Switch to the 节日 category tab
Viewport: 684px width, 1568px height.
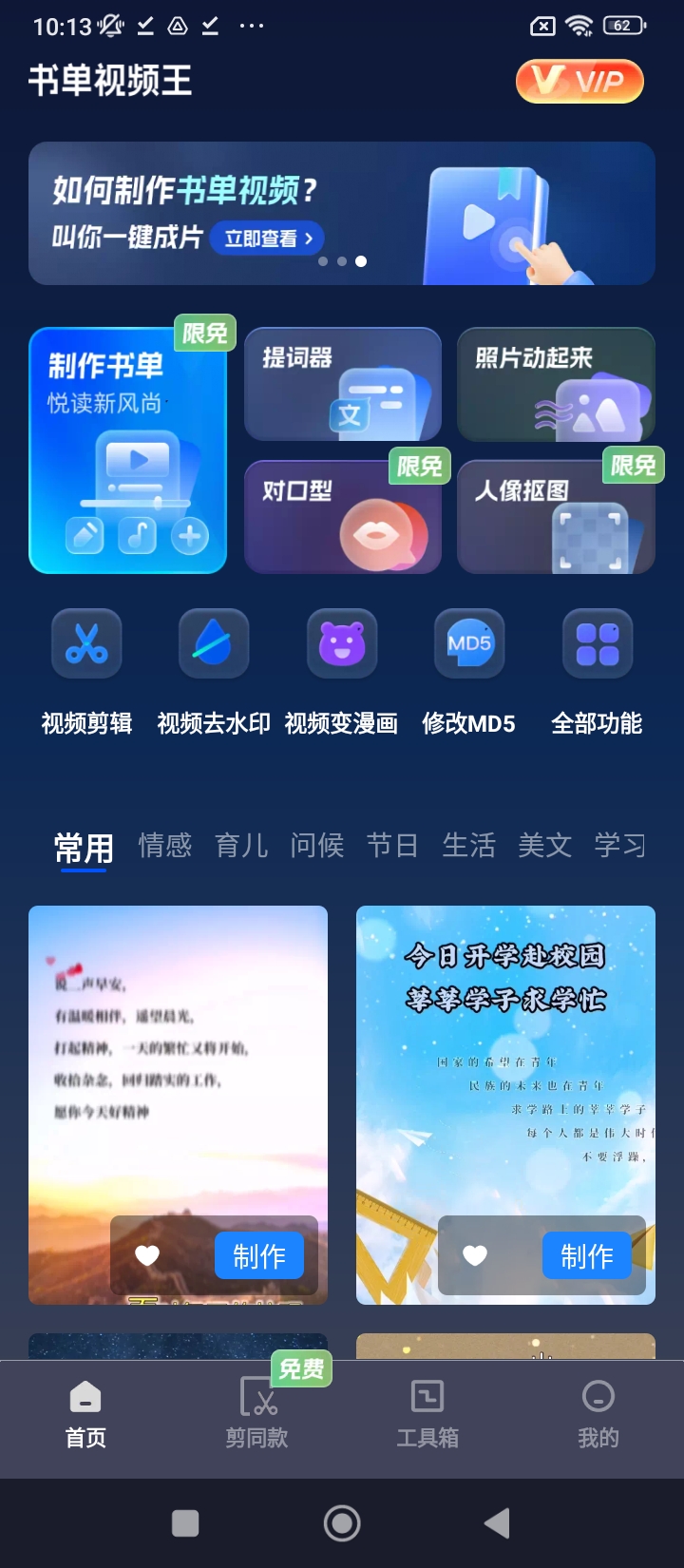392,845
